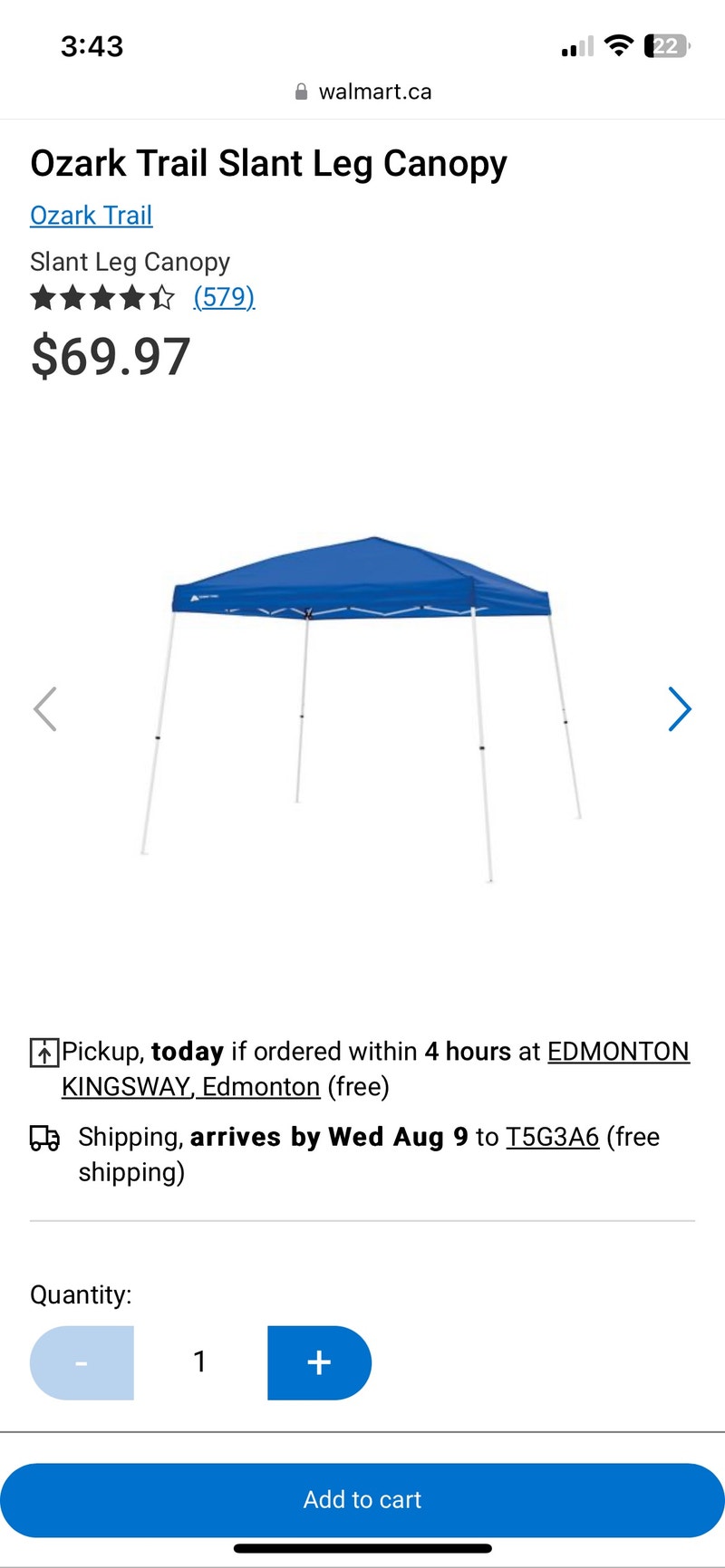View the 579 customer reviews

pyautogui.click(x=224, y=297)
